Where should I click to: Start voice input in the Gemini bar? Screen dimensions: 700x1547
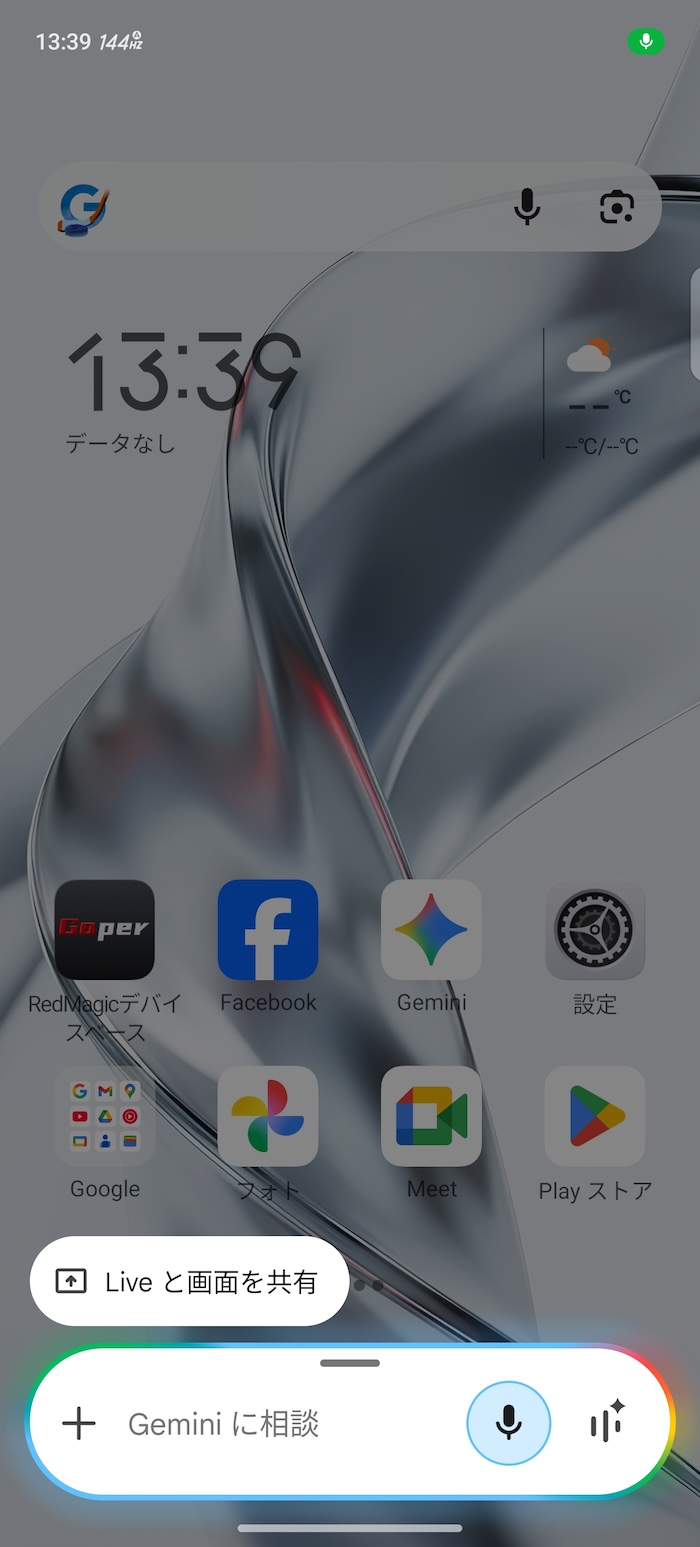508,1422
